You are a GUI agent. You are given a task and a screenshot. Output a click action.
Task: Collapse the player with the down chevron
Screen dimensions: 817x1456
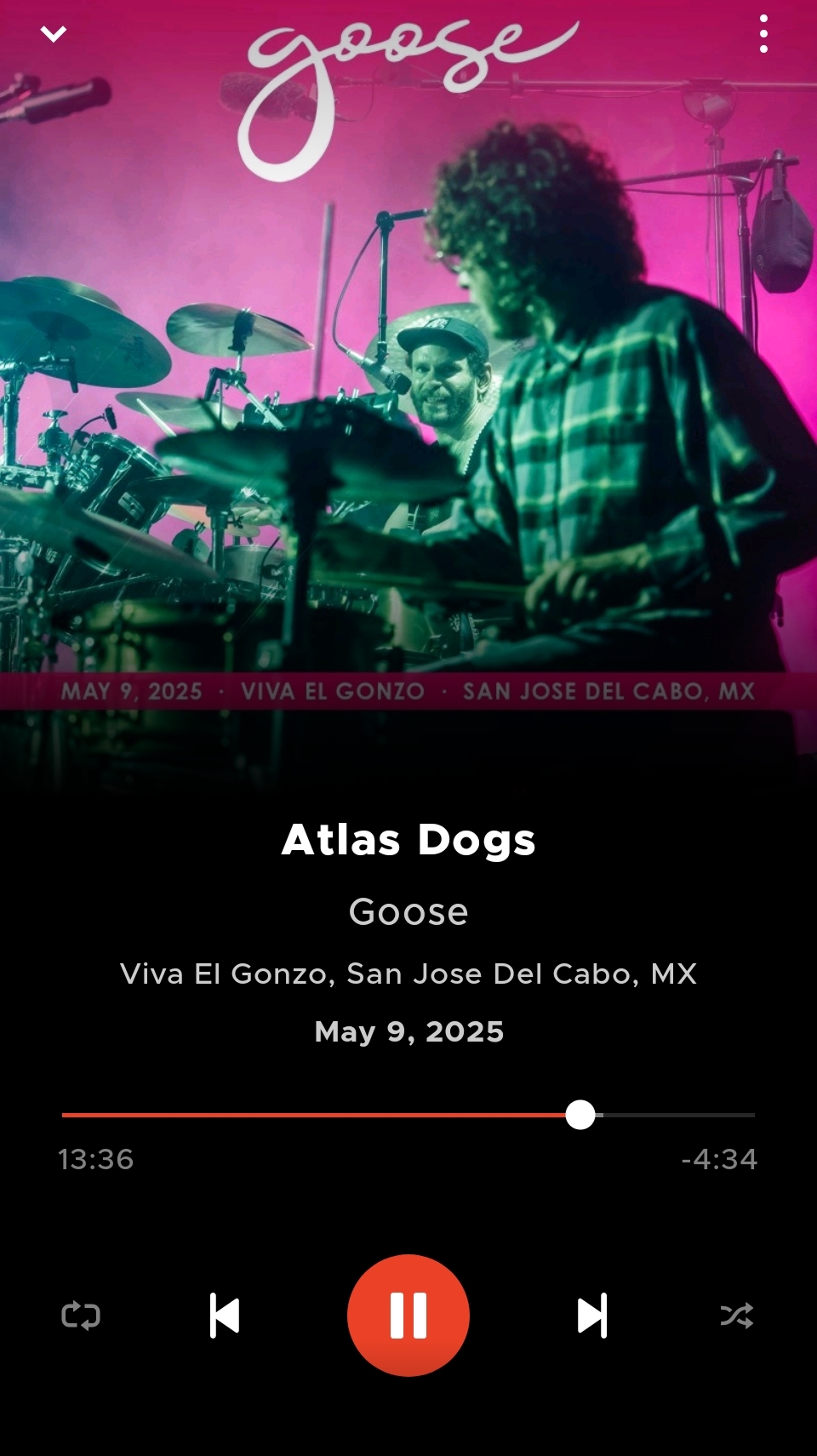pyautogui.click(x=54, y=34)
